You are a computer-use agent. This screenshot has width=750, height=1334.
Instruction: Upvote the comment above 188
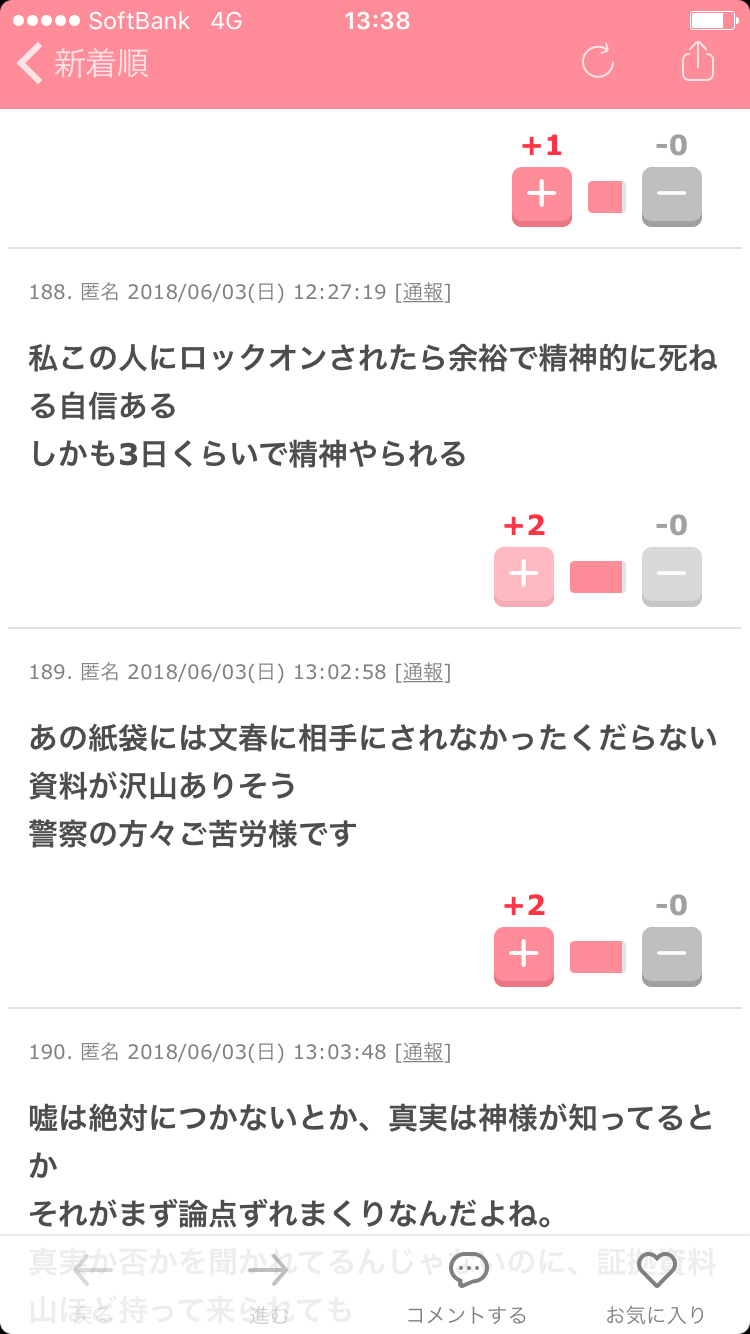pyautogui.click(x=542, y=197)
